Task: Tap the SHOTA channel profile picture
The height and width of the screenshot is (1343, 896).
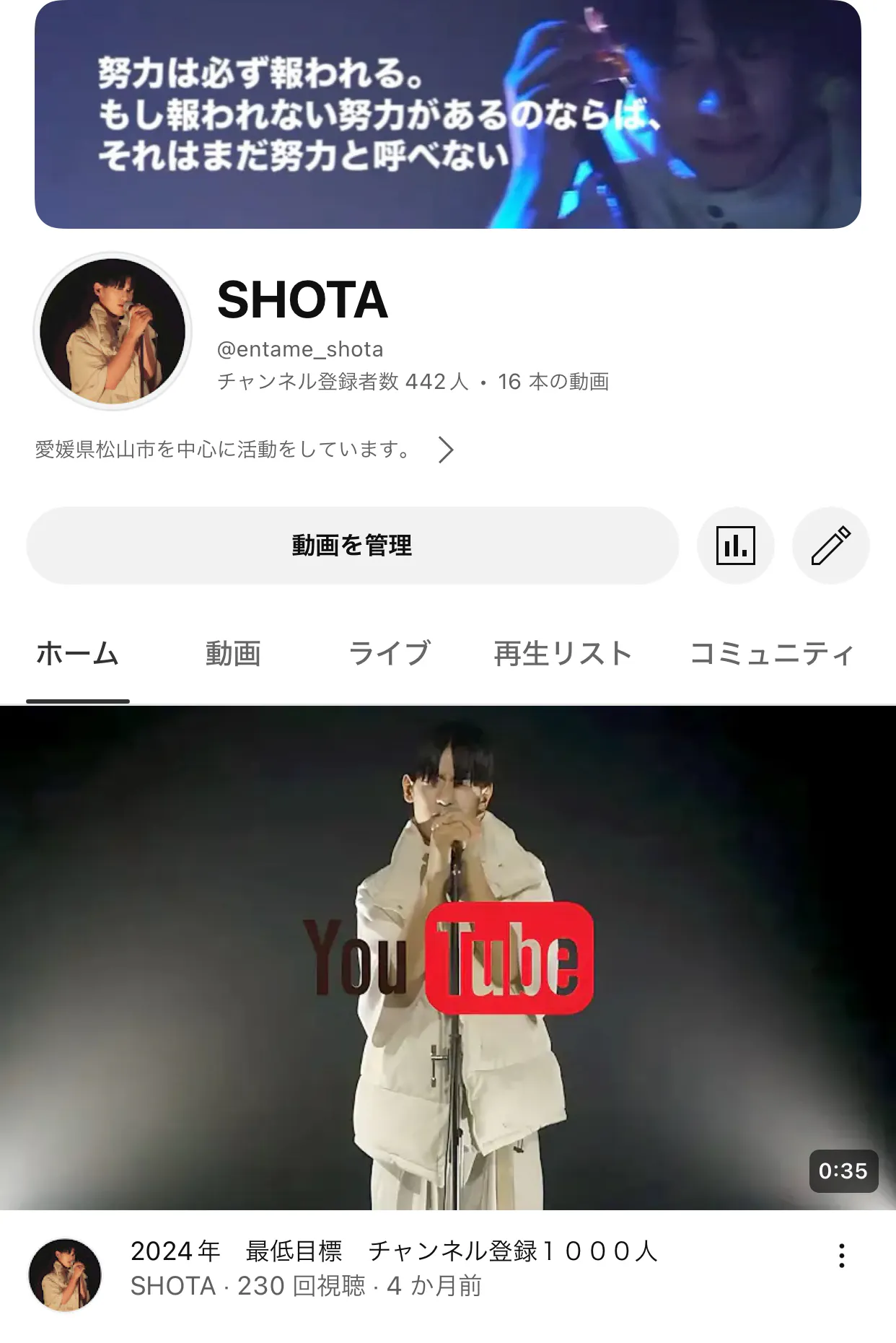Action: click(113, 331)
